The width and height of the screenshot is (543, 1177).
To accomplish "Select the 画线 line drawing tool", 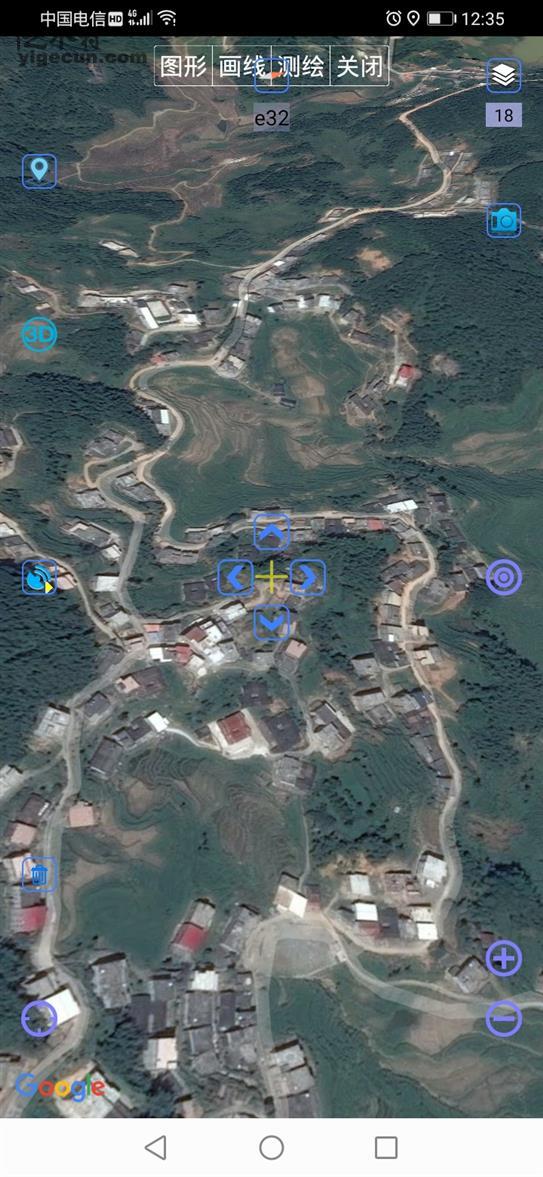I will tap(242, 66).
